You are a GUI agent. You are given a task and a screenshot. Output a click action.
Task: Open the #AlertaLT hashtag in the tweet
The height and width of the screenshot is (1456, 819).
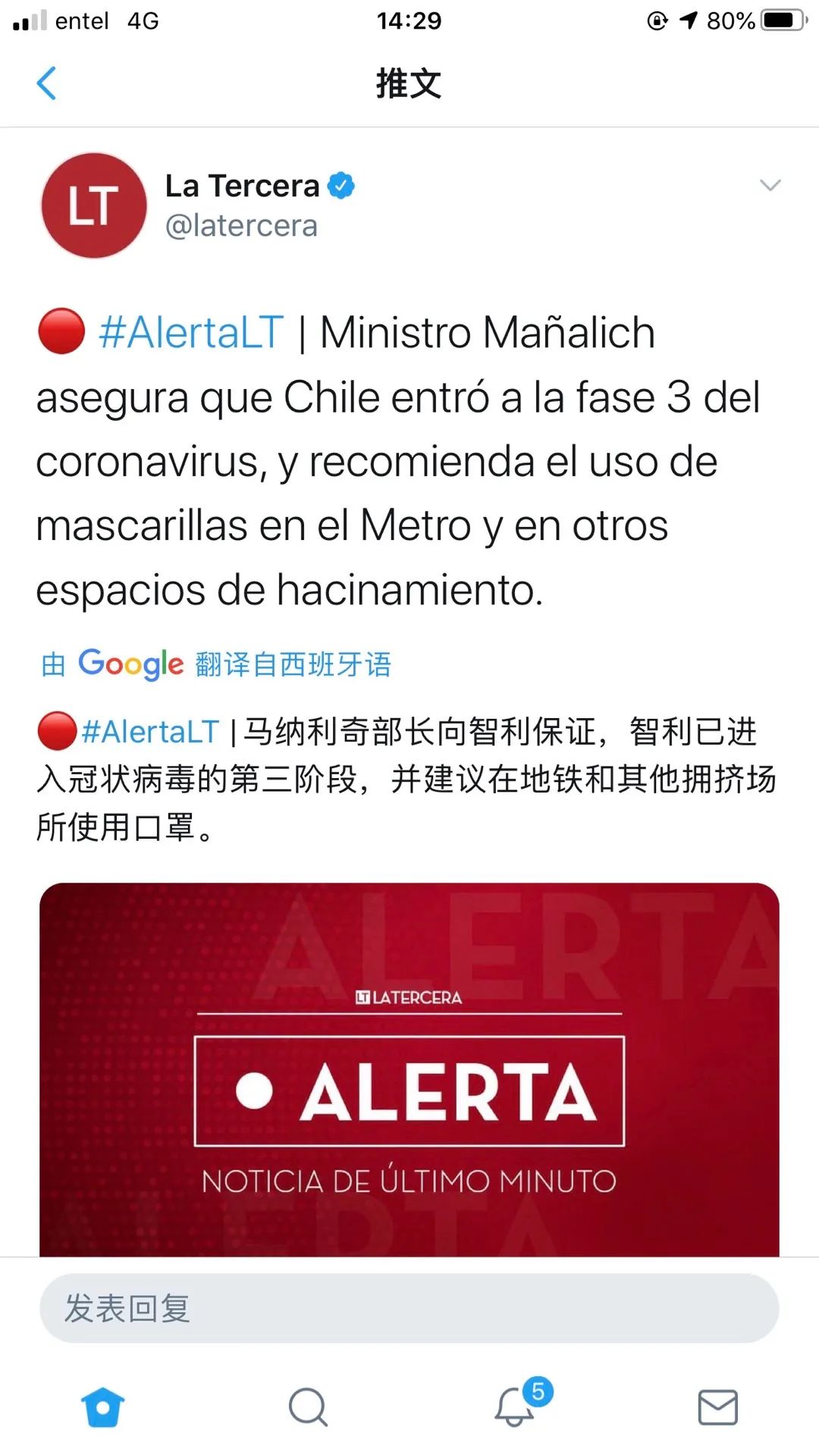click(x=190, y=333)
